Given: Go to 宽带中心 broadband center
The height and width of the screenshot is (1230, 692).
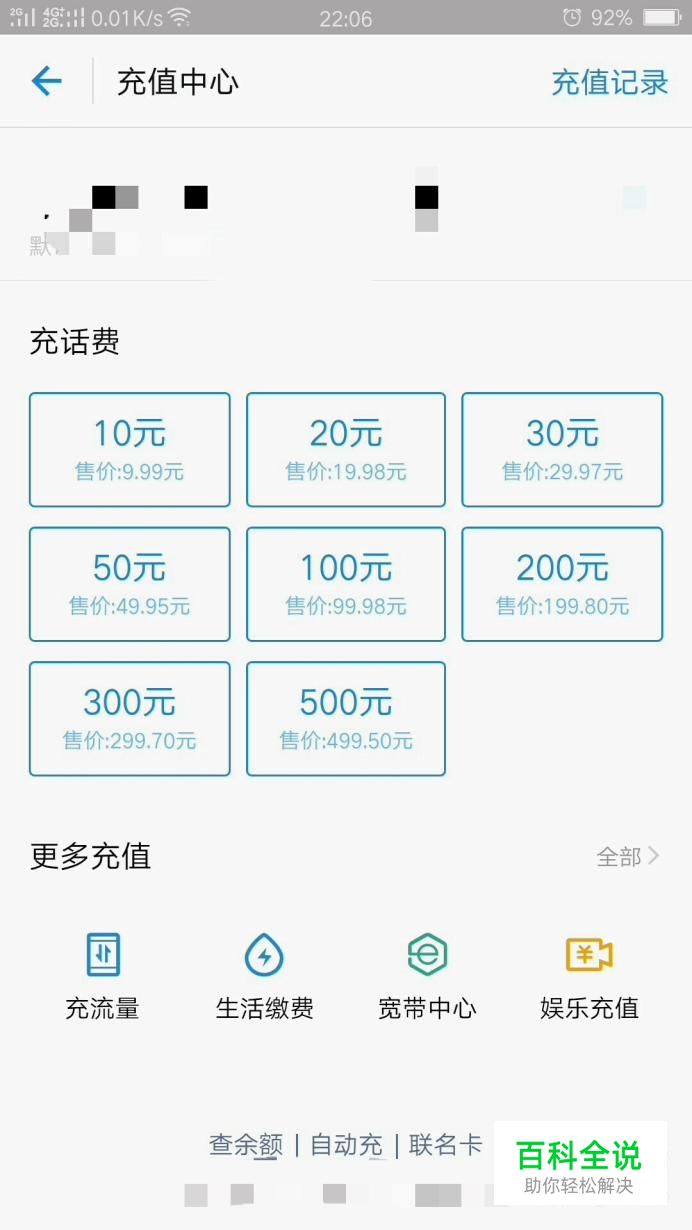Looking at the screenshot, I should coord(427,975).
